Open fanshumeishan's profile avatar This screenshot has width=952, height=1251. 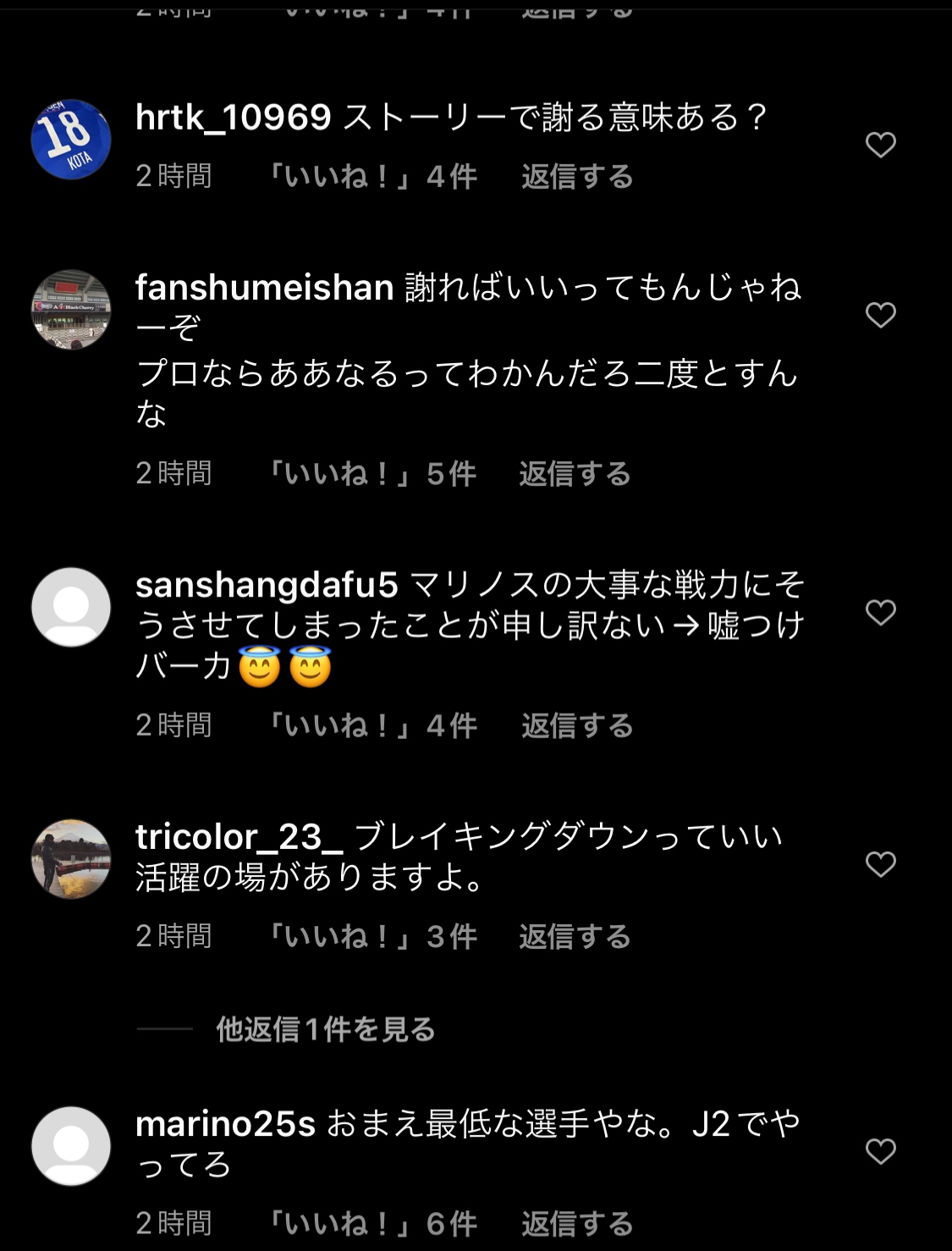tap(71, 310)
